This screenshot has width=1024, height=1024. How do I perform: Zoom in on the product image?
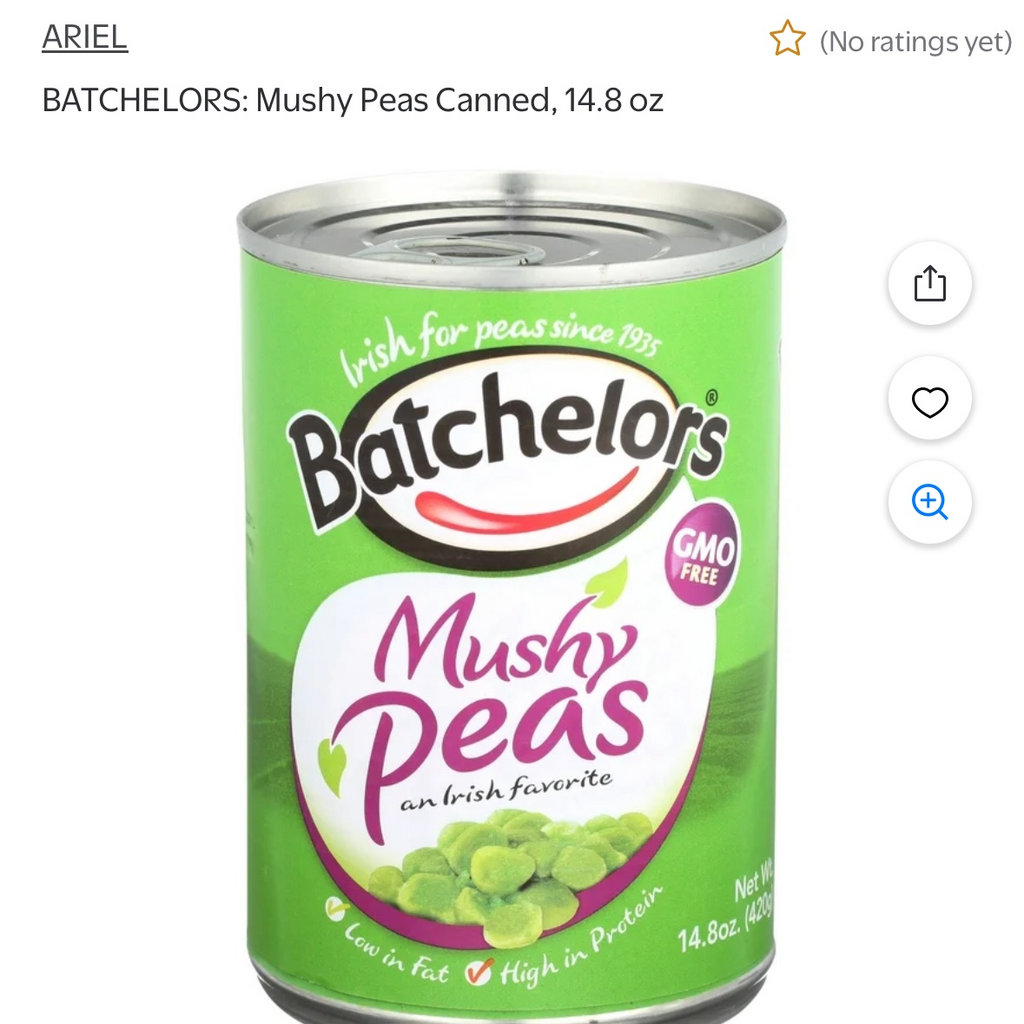(x=929, y=501)
